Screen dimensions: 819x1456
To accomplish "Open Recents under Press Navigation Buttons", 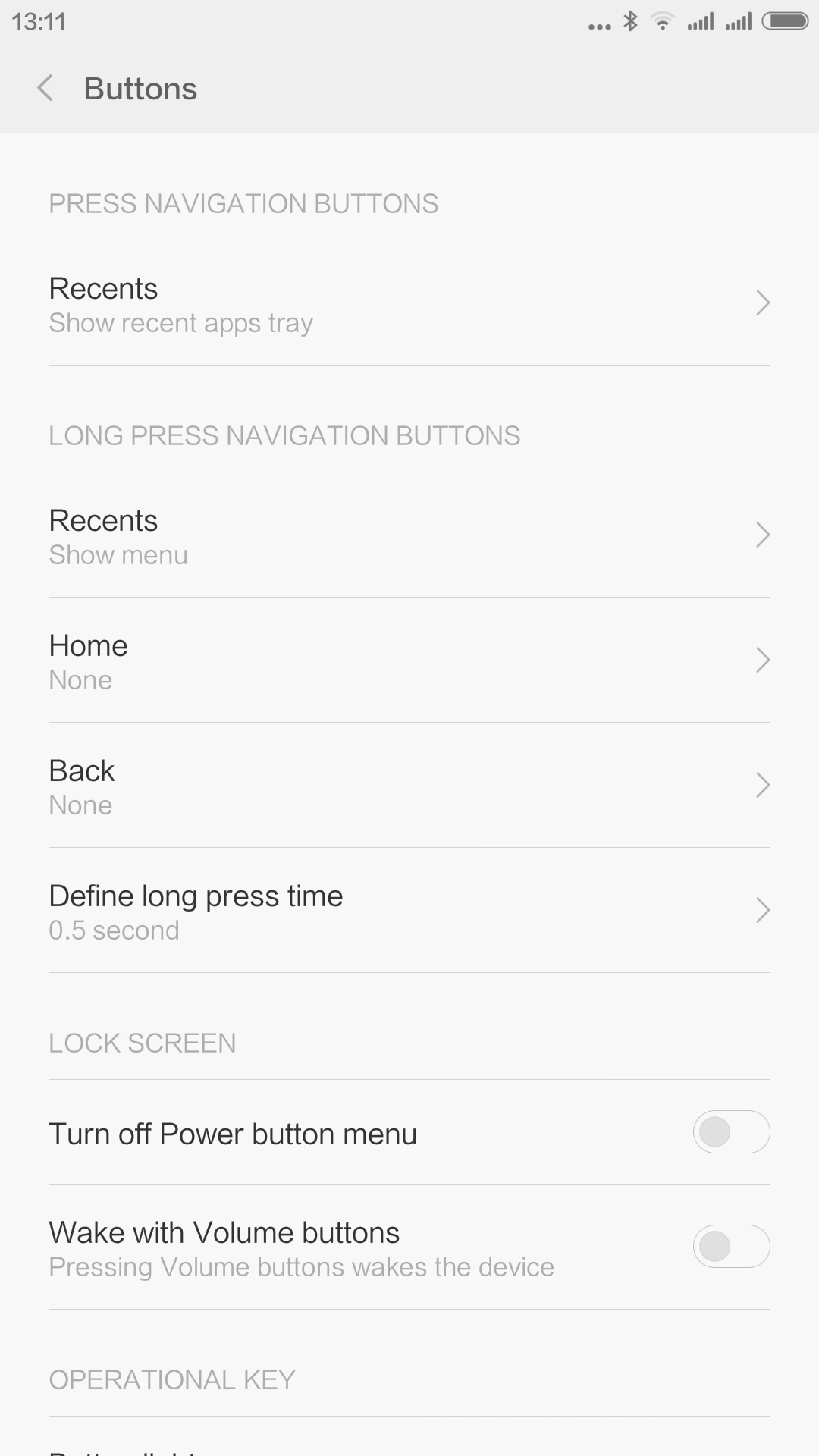I will [x=409, y=303].
